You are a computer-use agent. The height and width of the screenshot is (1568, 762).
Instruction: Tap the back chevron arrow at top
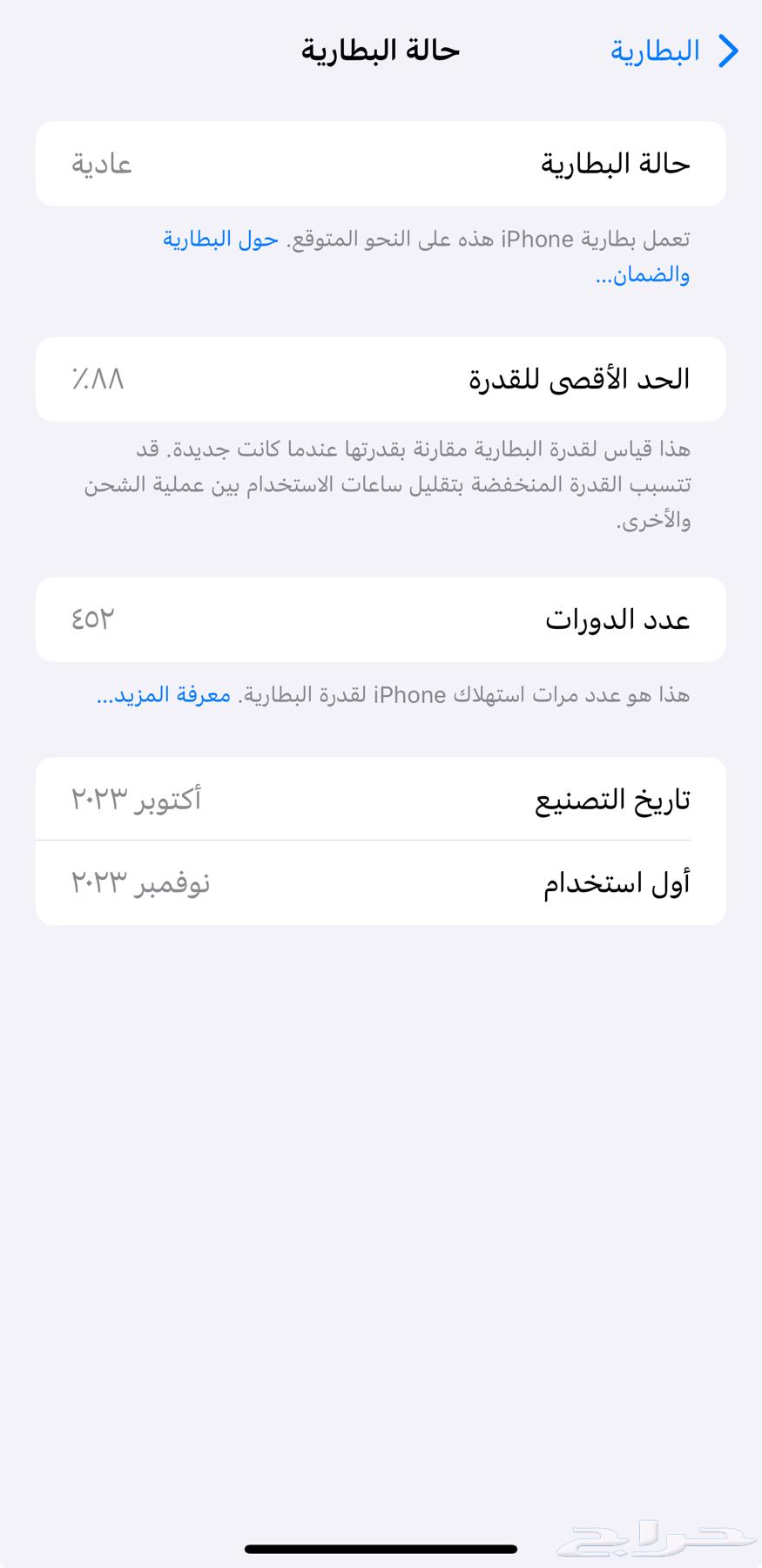click(729, 52)
